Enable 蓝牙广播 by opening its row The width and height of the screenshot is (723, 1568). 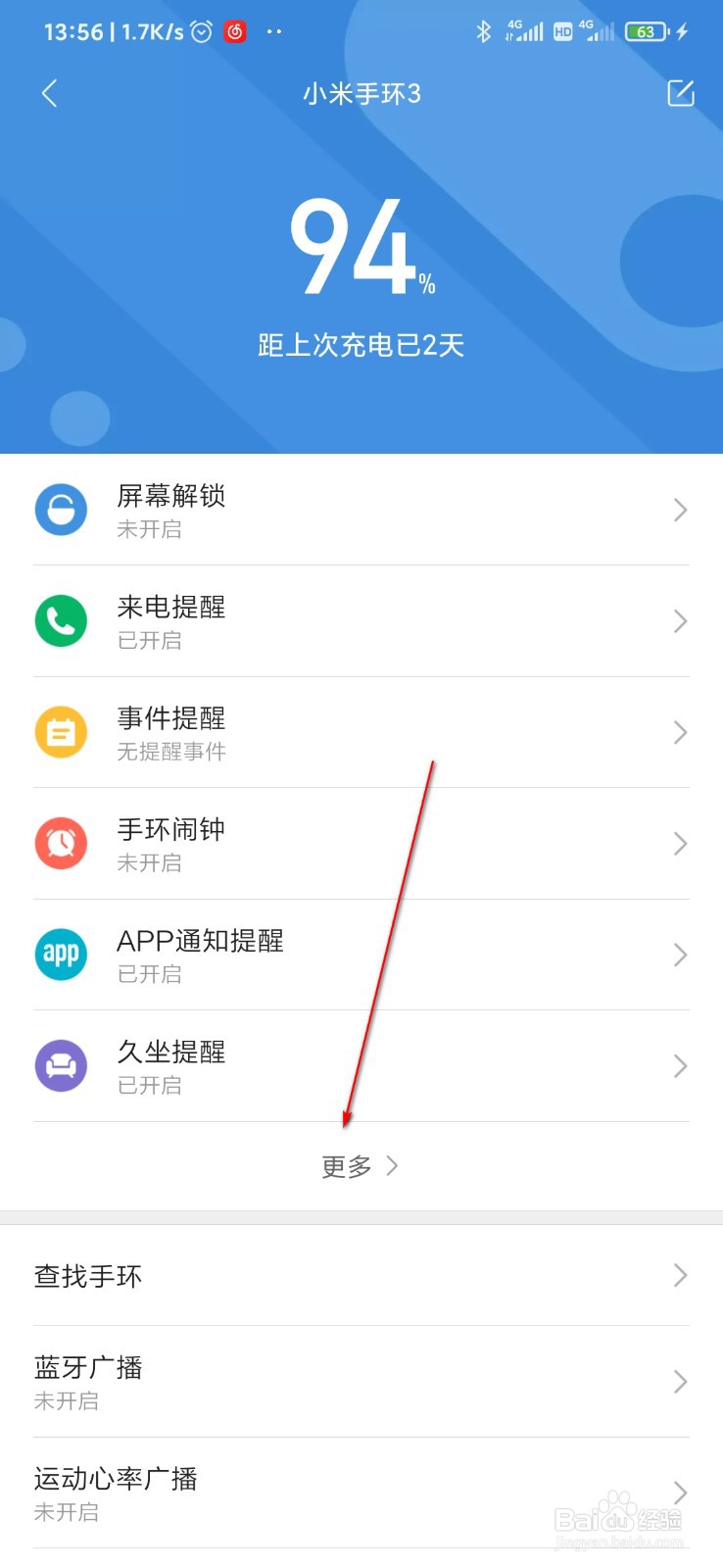pyautogui.click(x=361, y=1382)
